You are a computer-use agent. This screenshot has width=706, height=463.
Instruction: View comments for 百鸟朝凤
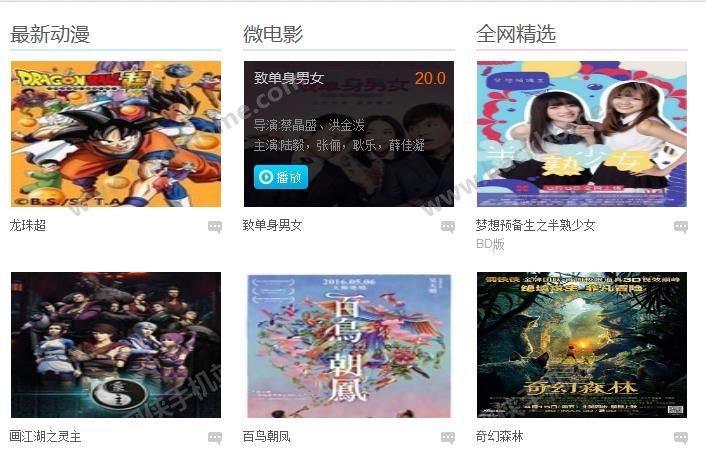tap(448, 438)
